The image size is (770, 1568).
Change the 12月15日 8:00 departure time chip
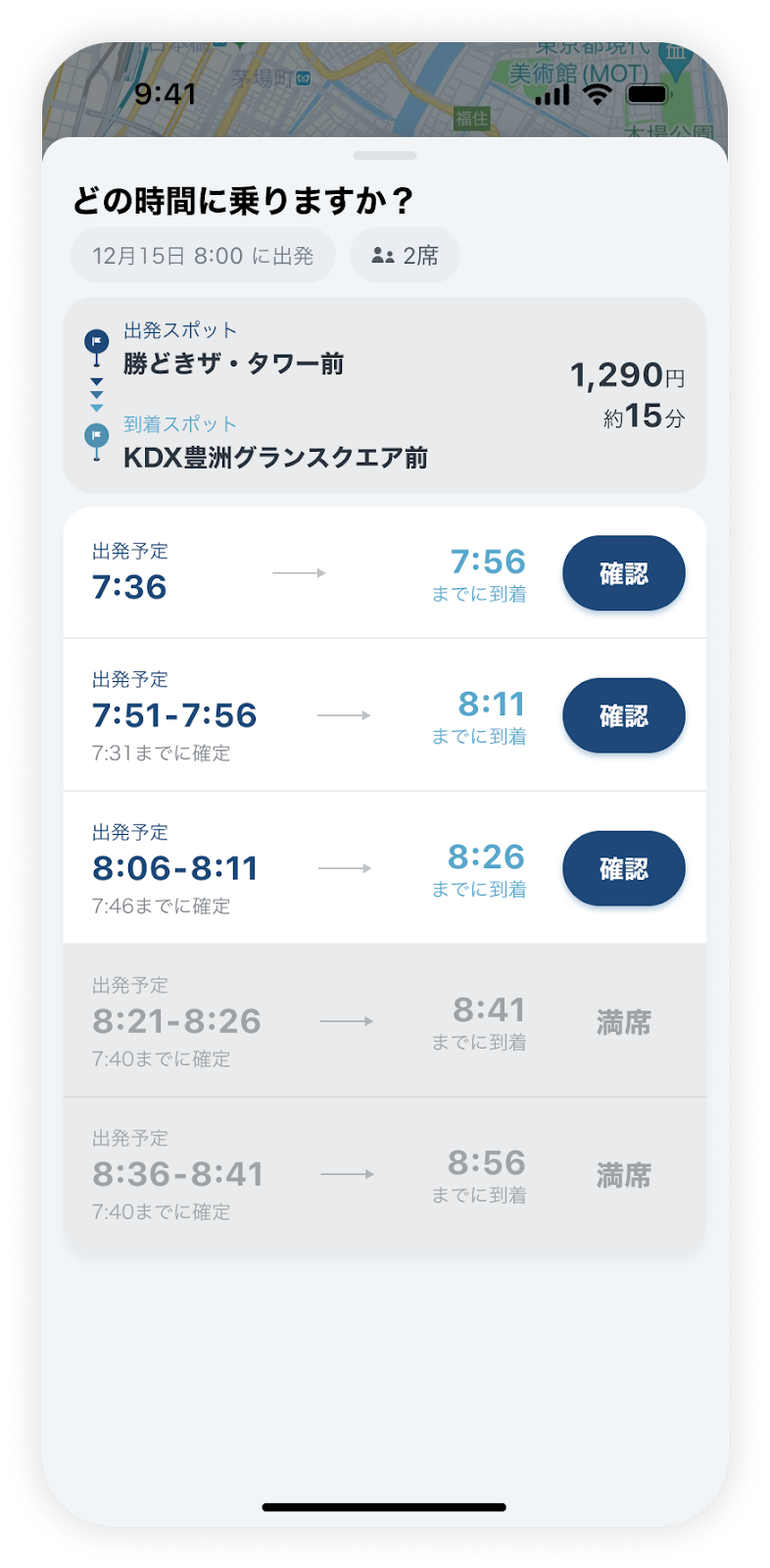[x=203, y=256]
